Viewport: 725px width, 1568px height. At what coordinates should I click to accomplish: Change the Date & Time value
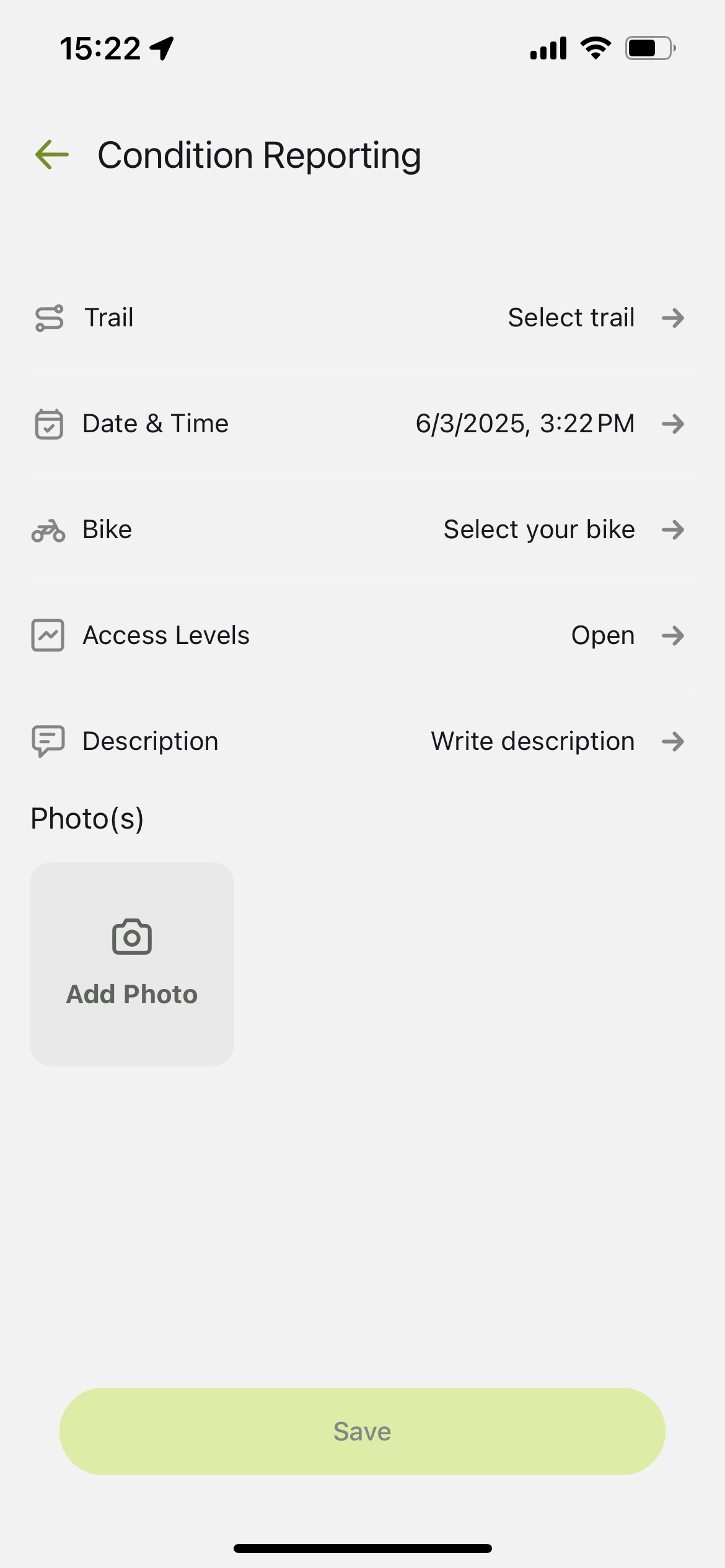pos(362,424)
